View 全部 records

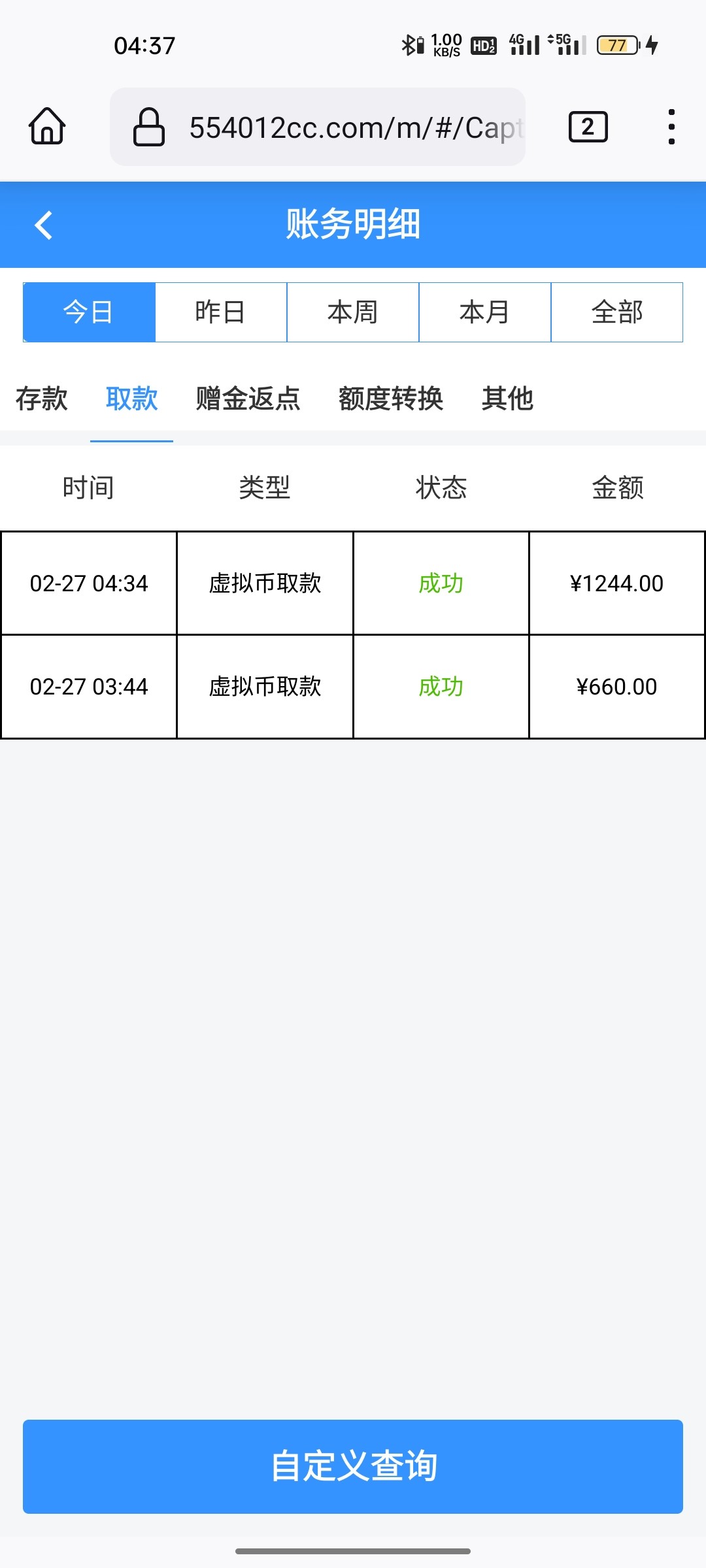pos(617,312)
